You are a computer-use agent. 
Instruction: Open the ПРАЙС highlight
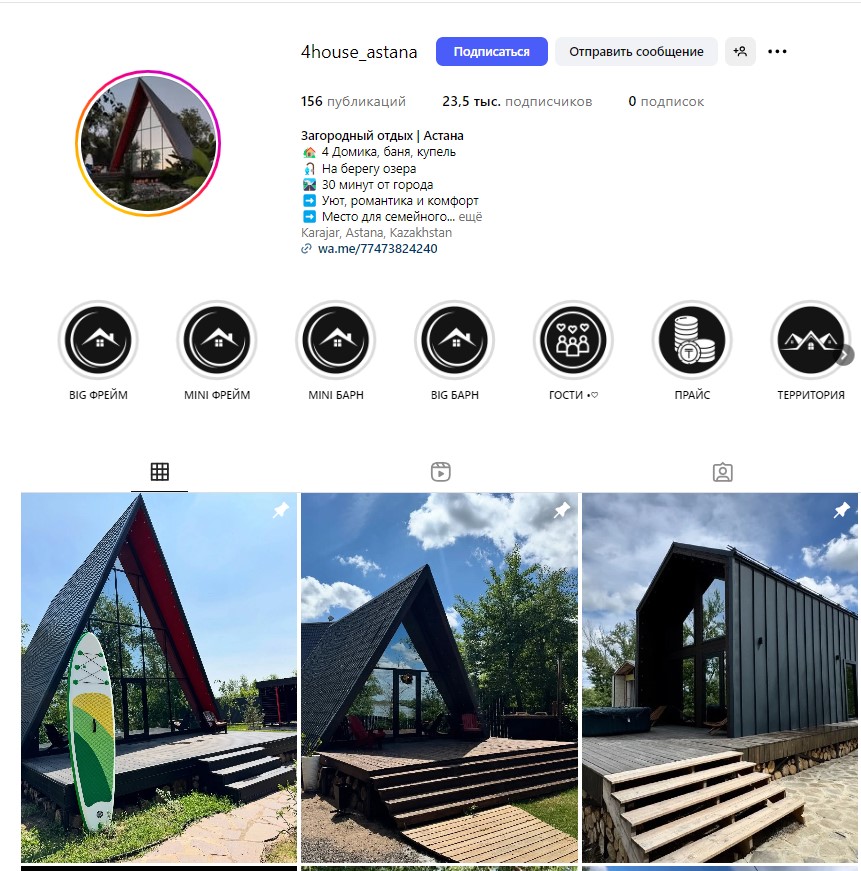tap(692, 341)
